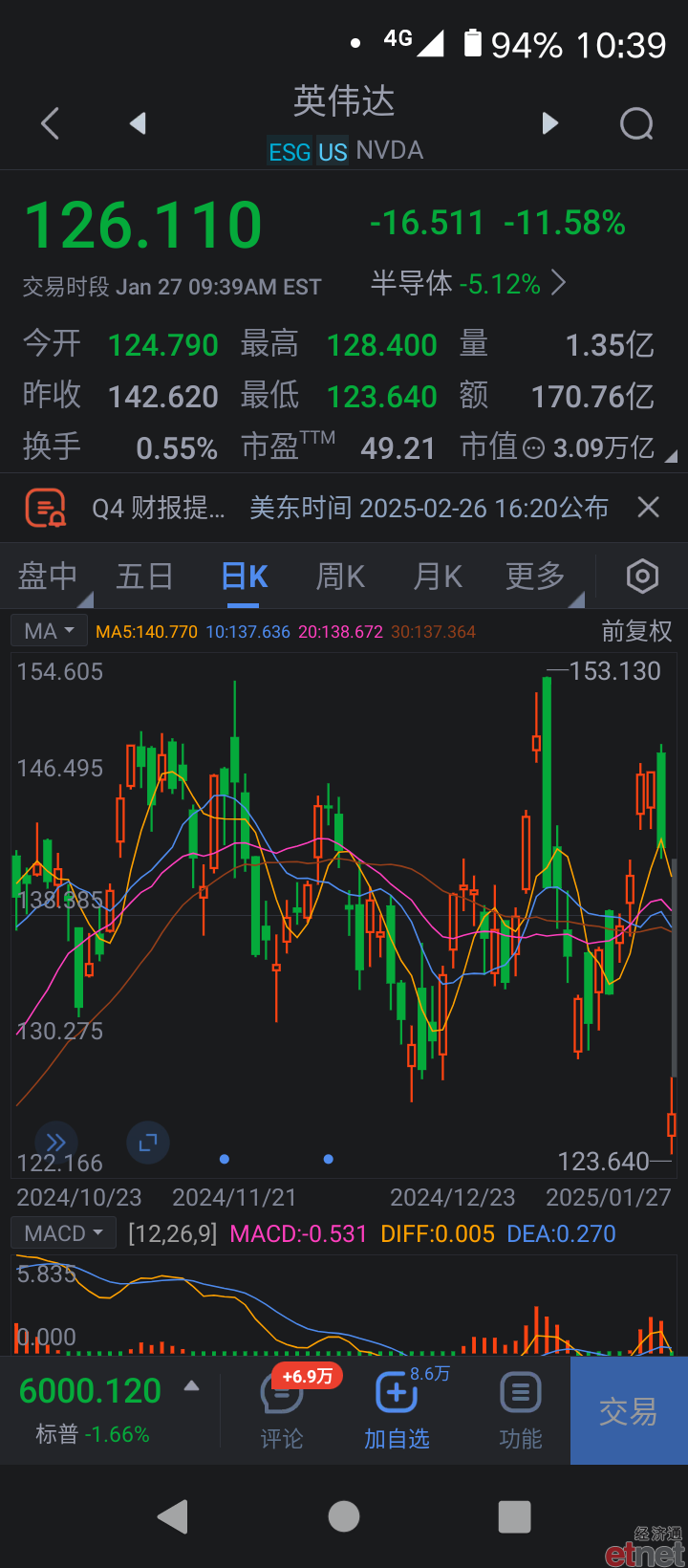The height and width of the screenshot is (1568, 688).
Task: Go back using the top-left arrow
Action: coord(51,123)
